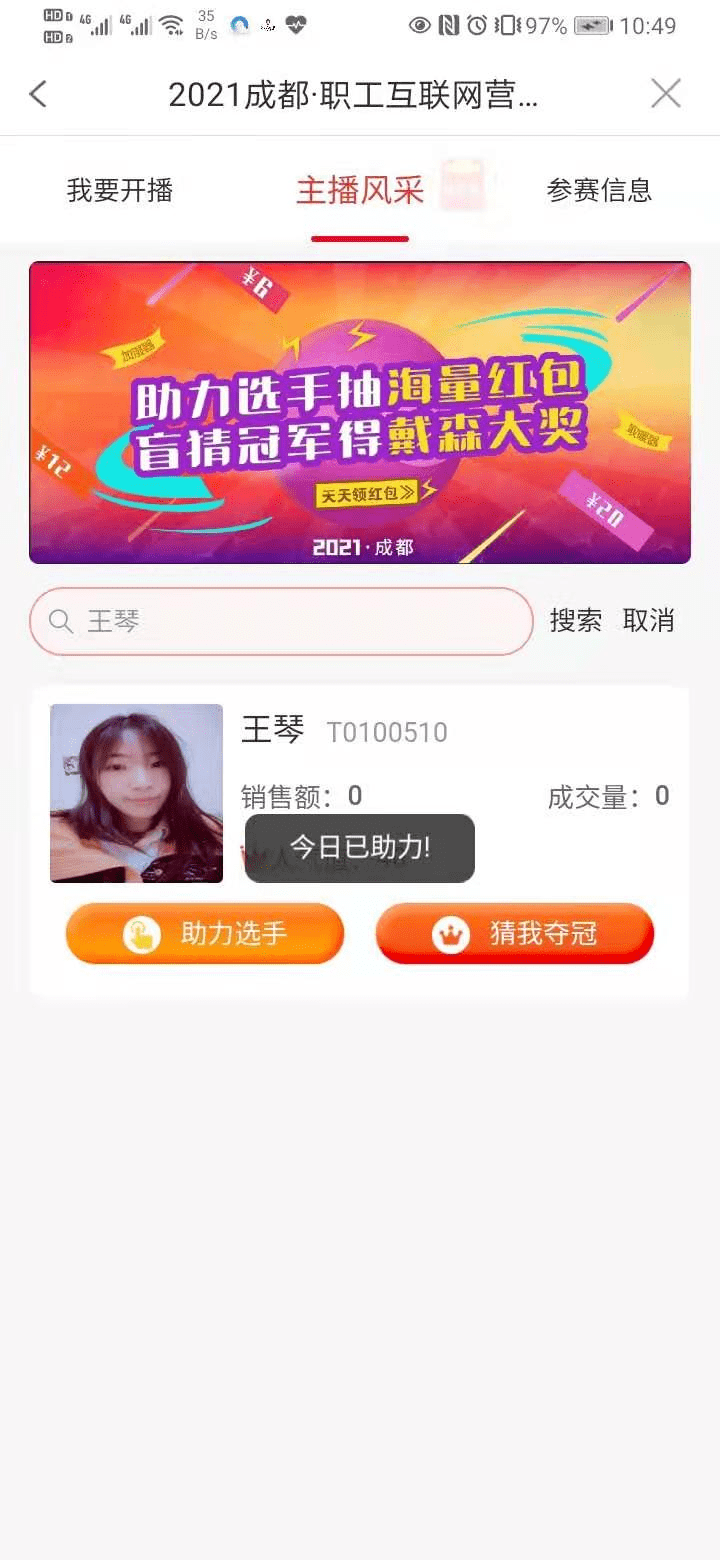The image size is (720, 1560).
Task: Tap the 猜我夺冠 button
Action: (515, 934)
